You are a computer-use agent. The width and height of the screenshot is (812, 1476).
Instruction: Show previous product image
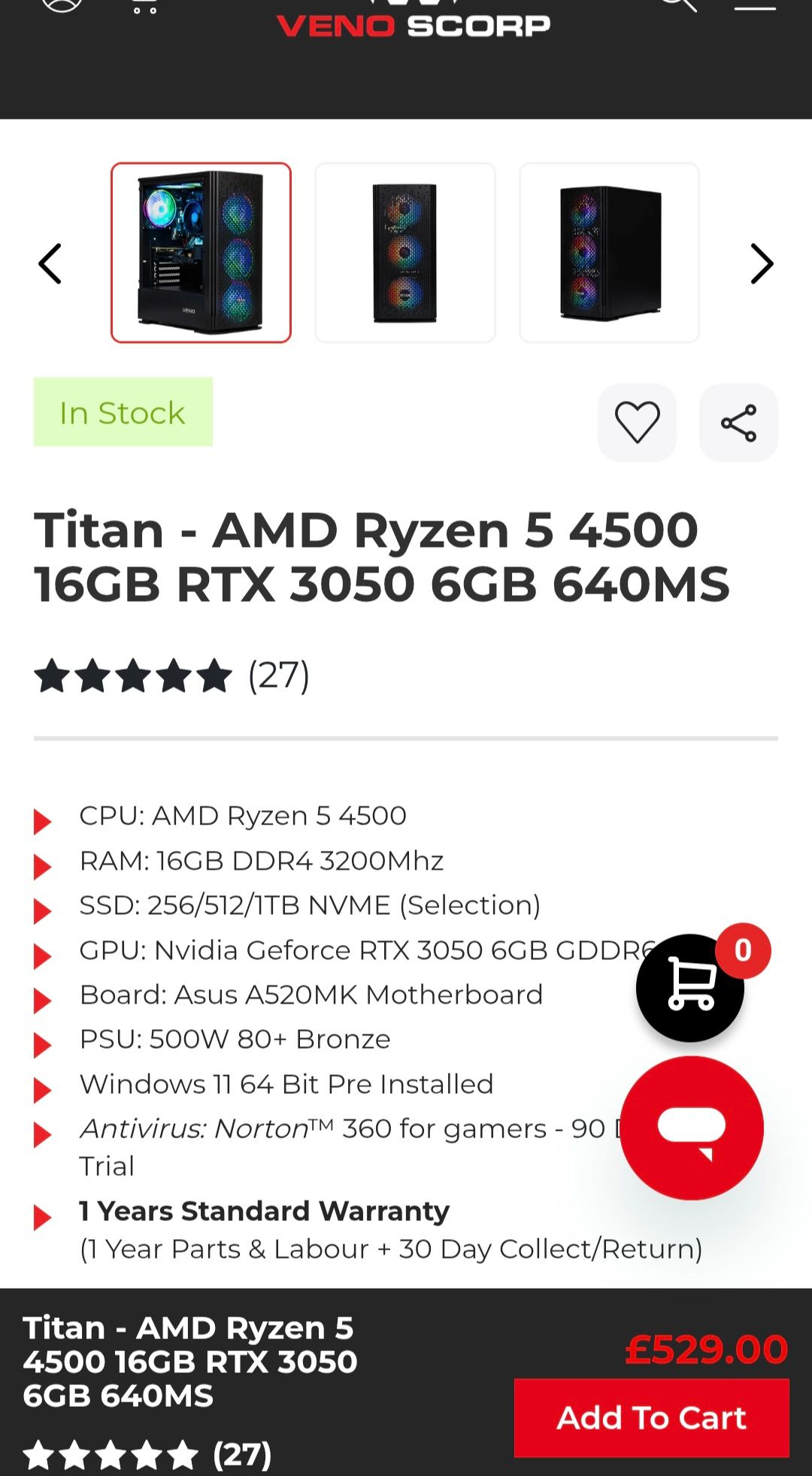50,263
